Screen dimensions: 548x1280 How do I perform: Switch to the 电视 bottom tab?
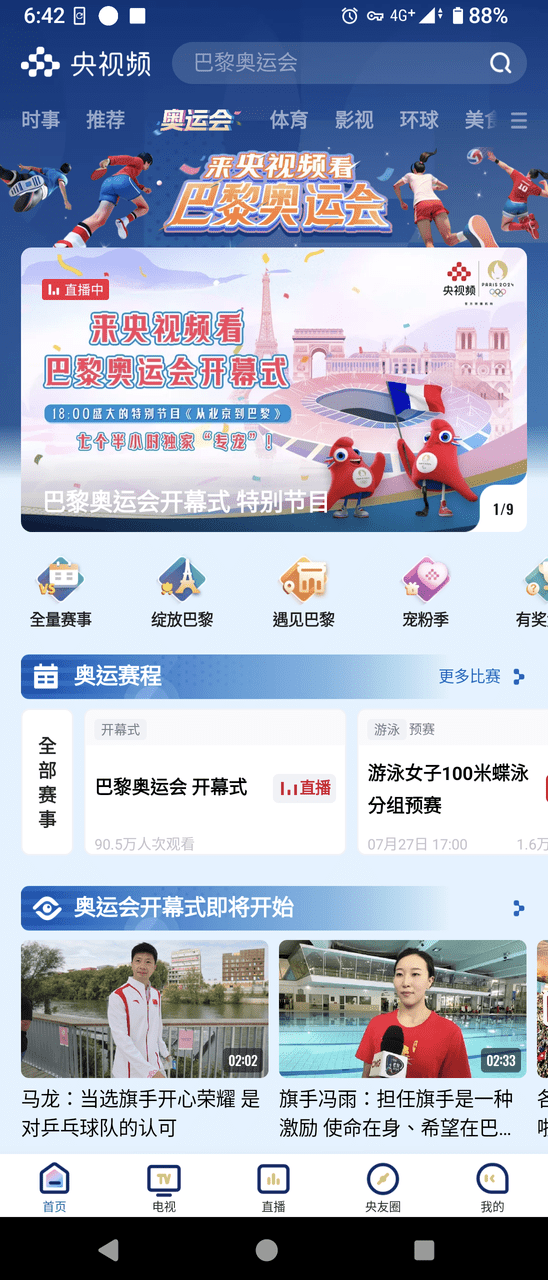point(164,1187)
